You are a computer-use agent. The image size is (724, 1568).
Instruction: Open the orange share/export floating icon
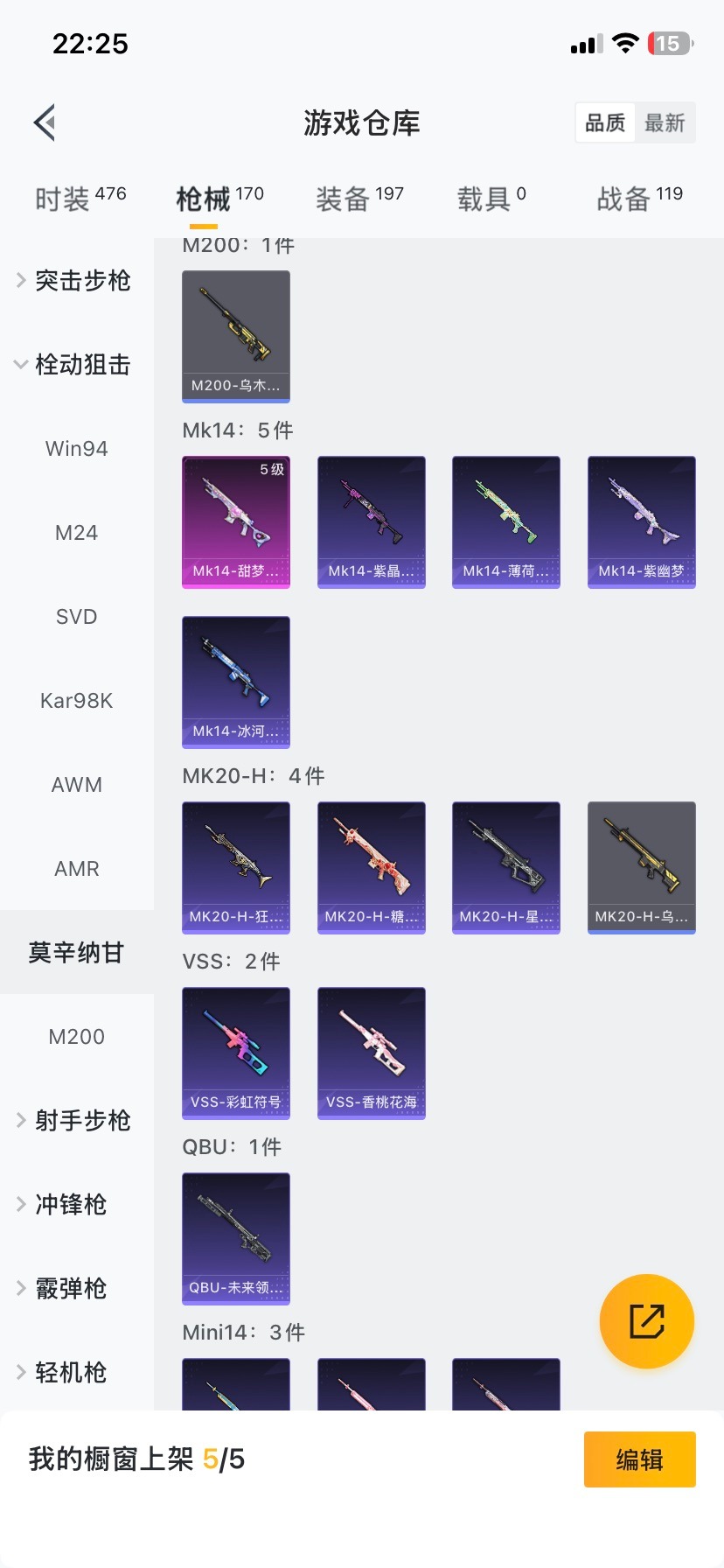[x=646, y=1320]
